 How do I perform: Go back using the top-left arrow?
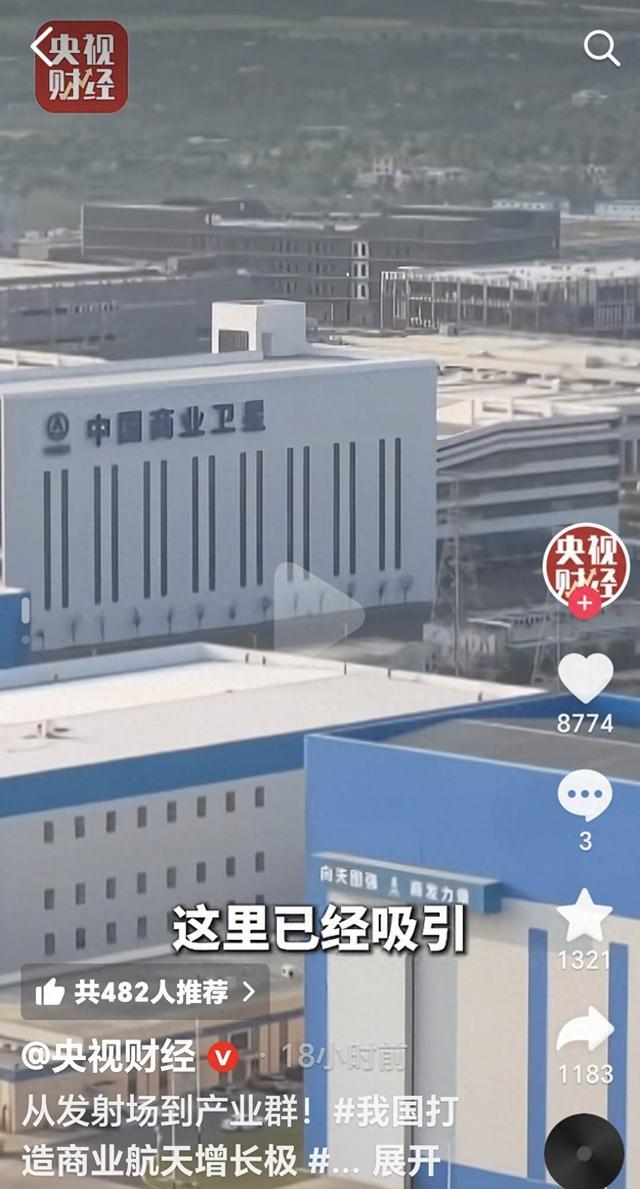click(x=41, y=47)
